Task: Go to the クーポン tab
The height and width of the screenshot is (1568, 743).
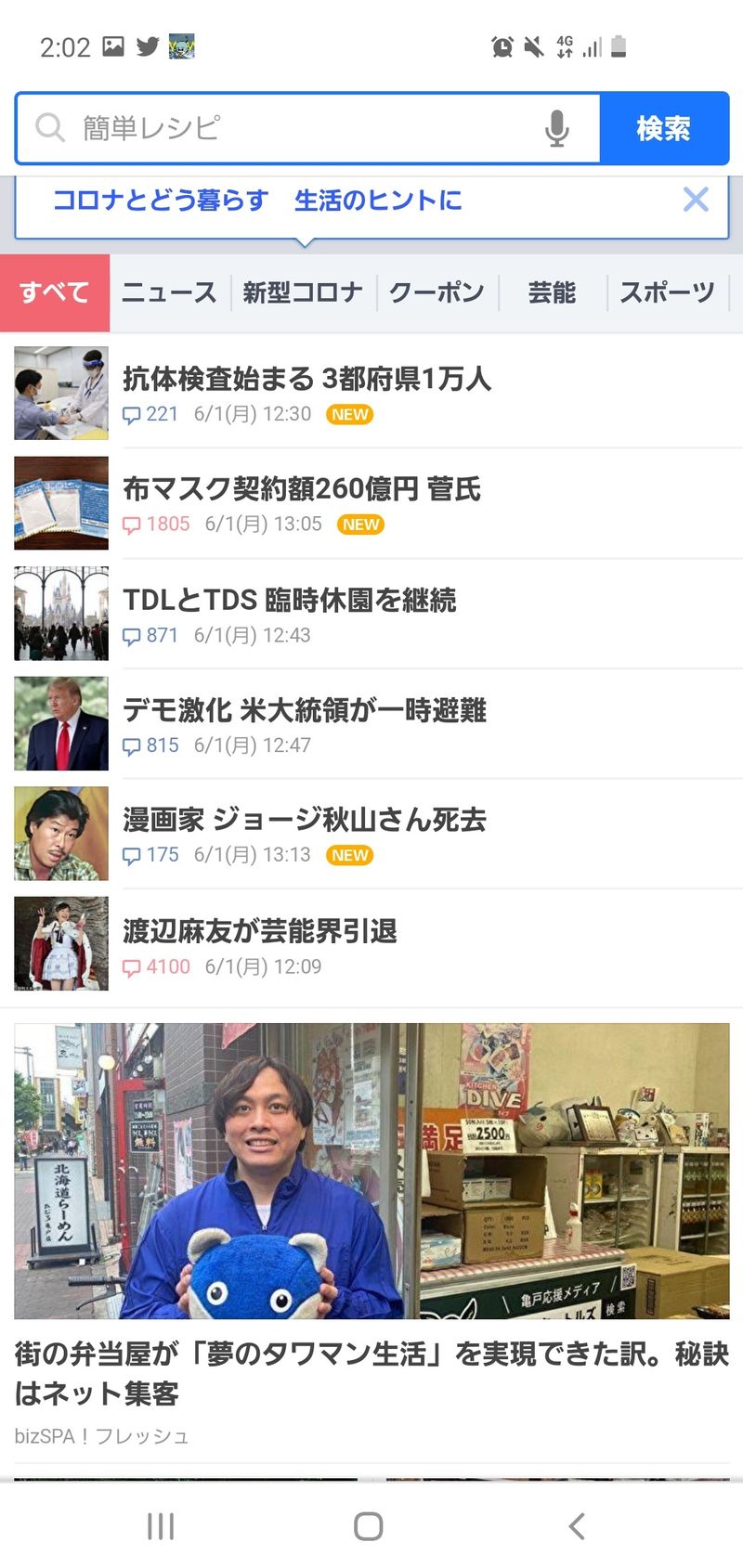Action: [x=437, y=293]
